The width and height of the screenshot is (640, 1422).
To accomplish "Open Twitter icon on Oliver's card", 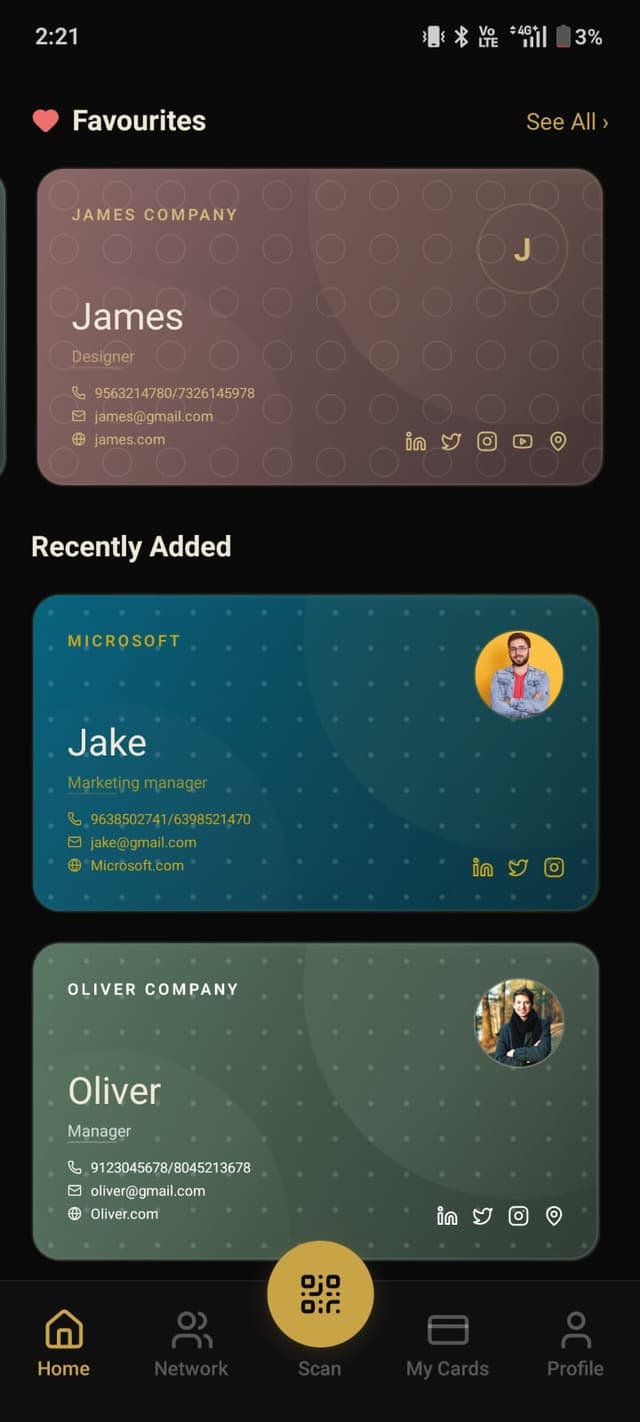I will [x=483, y=1215].
